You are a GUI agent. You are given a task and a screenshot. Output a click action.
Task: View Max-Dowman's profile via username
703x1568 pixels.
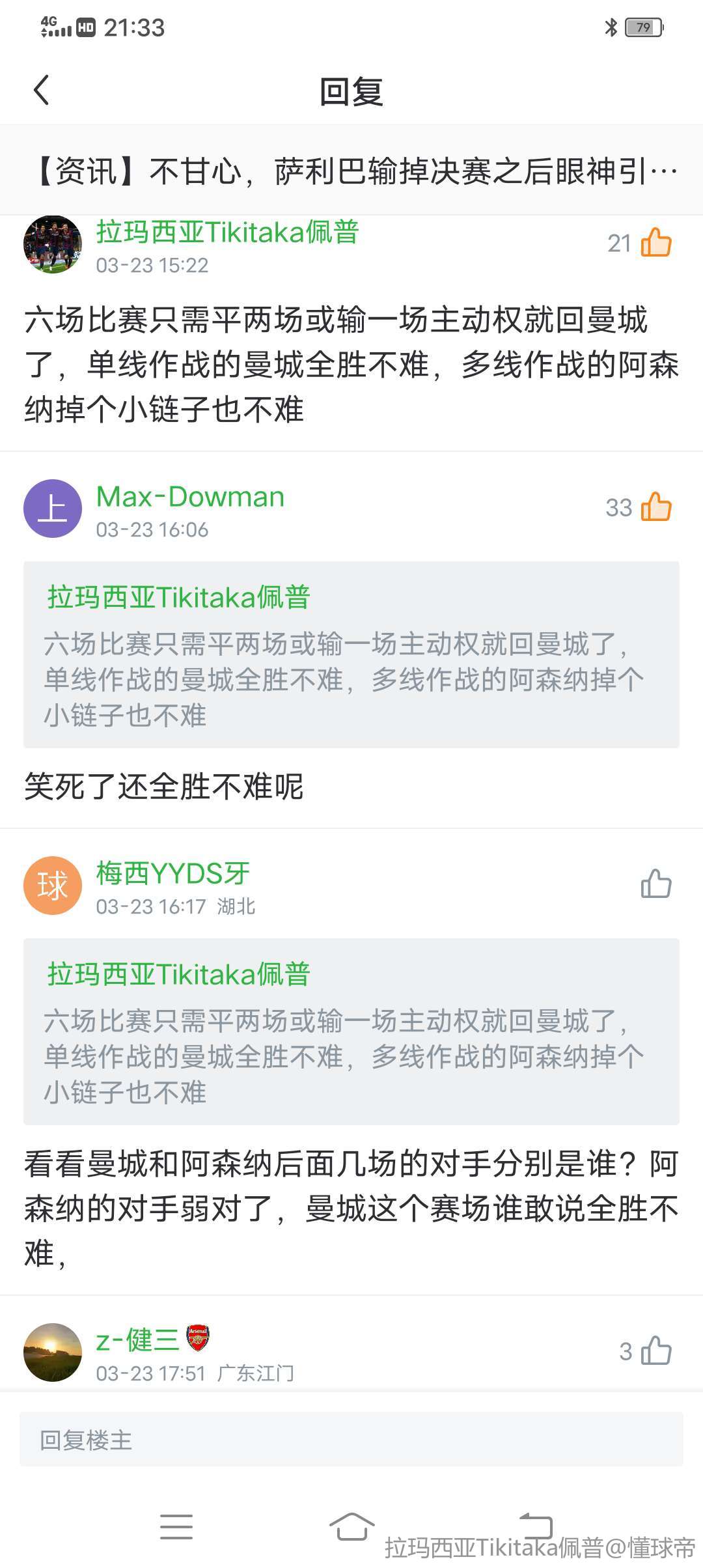[x=190, y=497]
